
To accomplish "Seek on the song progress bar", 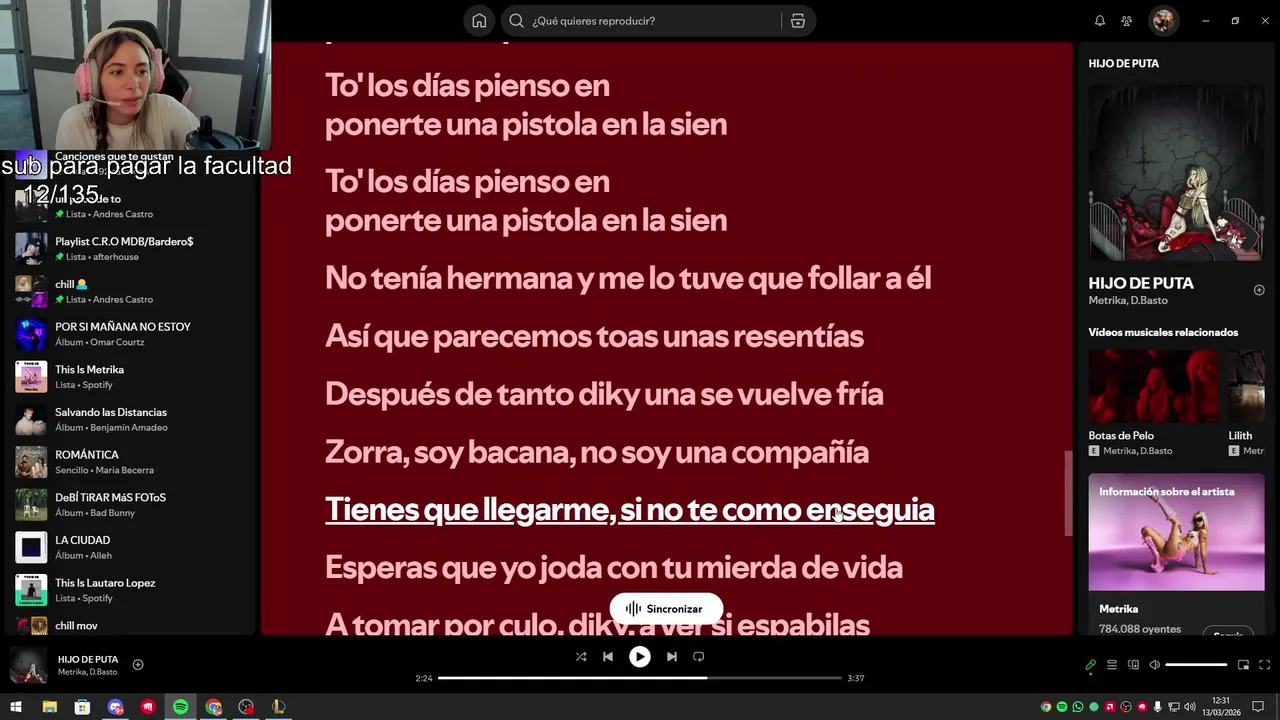I will pos(640,678).
